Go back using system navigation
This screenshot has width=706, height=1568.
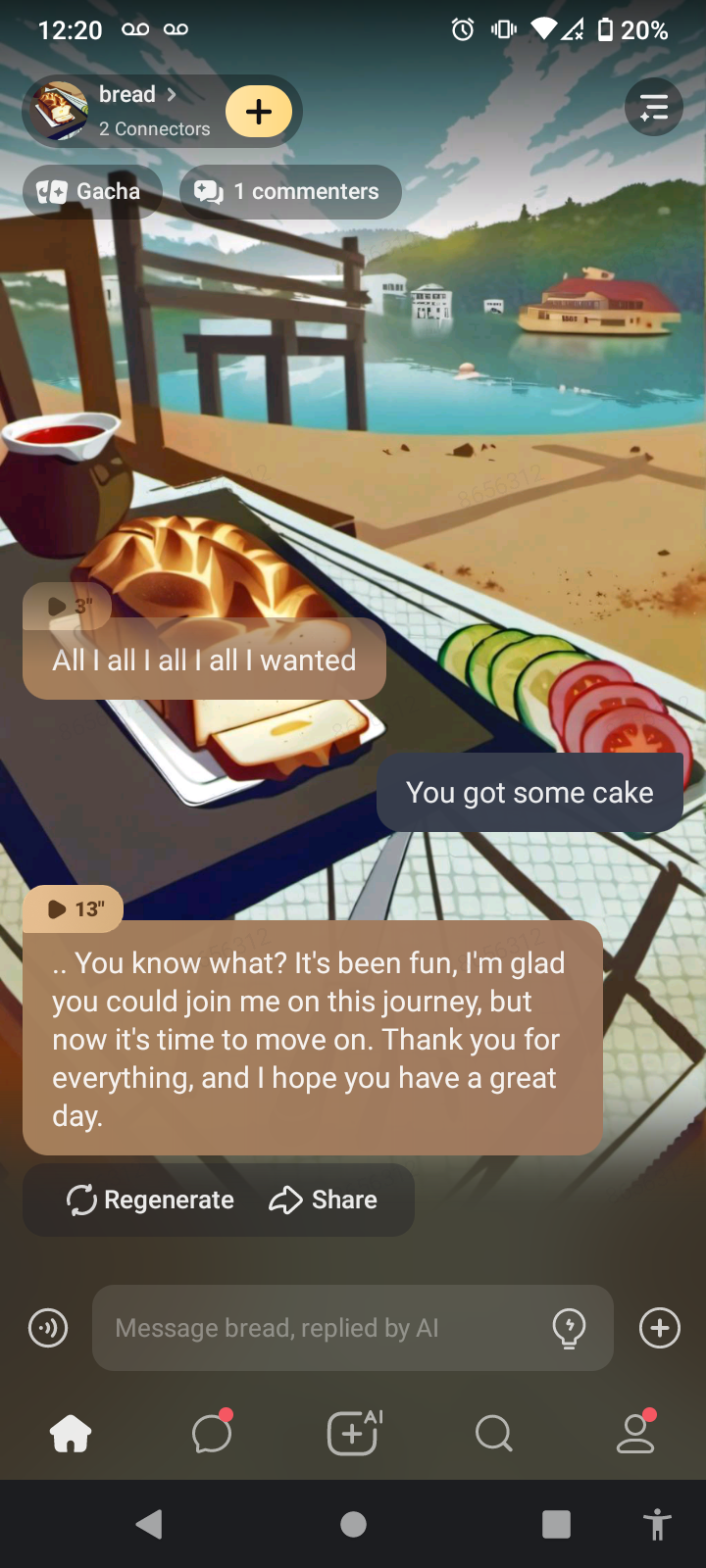pos(149,1525)
